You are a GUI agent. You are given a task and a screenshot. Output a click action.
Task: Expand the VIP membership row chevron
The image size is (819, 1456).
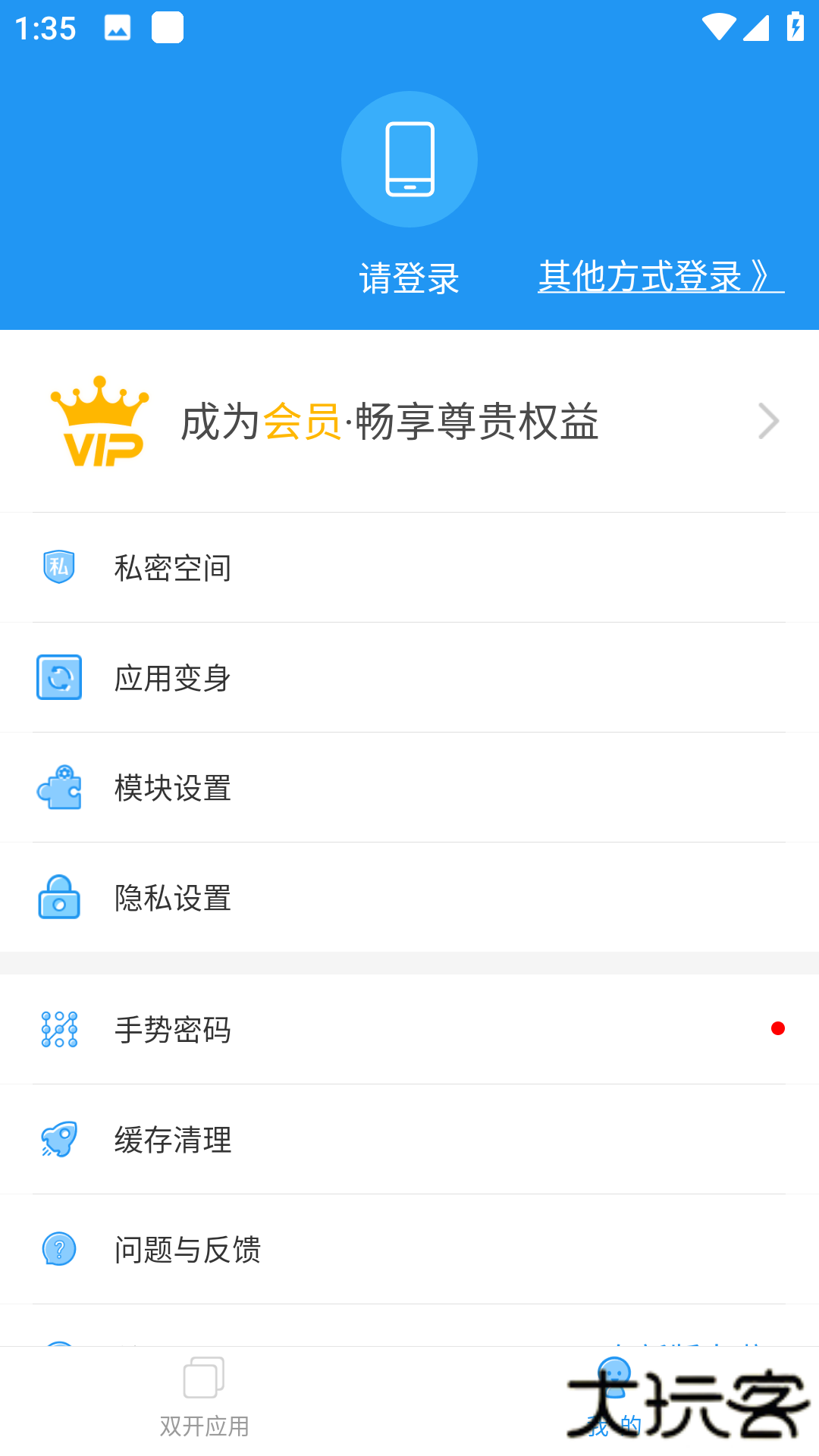click(768, 421)
